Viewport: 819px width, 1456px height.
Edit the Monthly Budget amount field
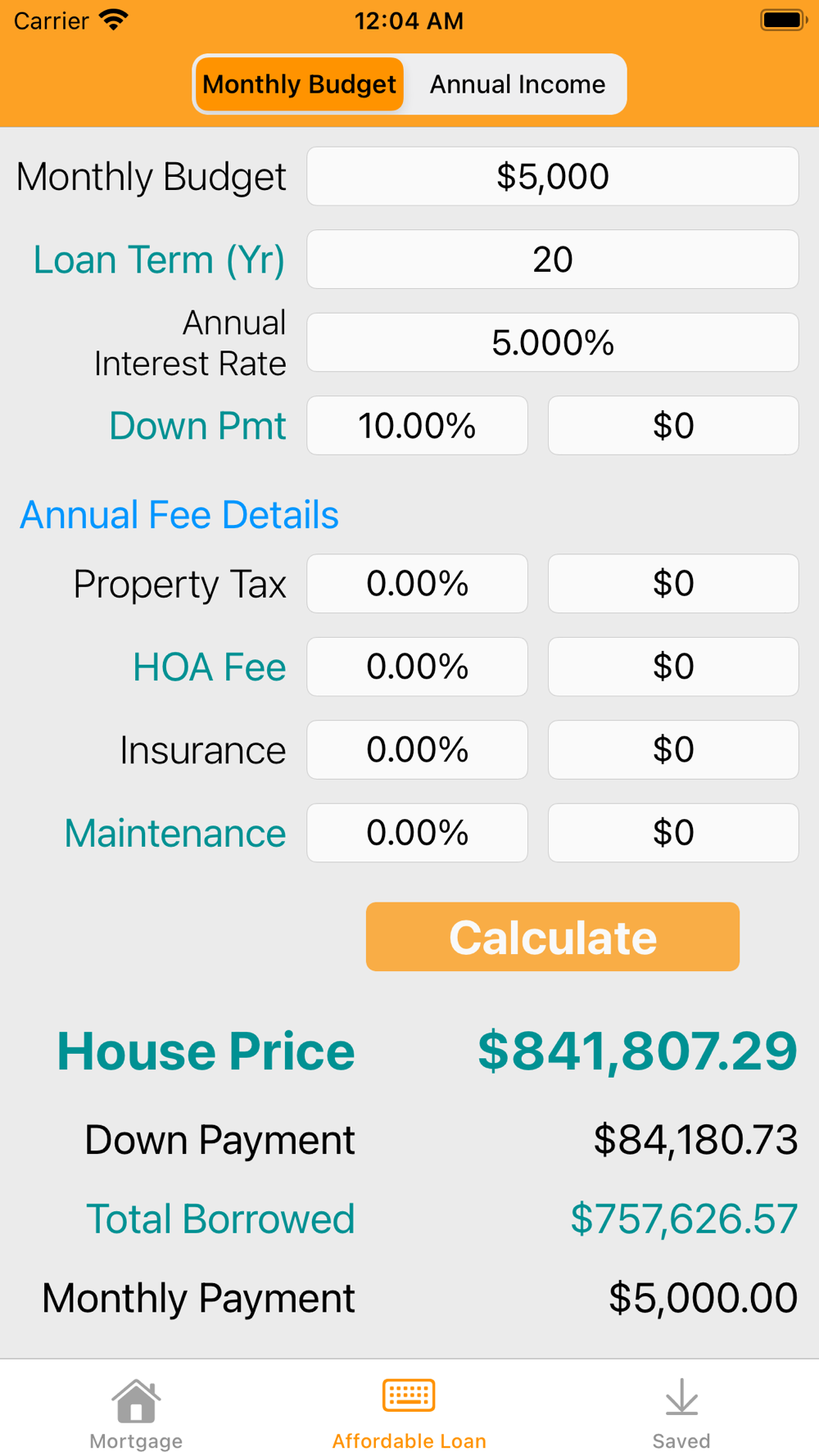coord(553,176)
